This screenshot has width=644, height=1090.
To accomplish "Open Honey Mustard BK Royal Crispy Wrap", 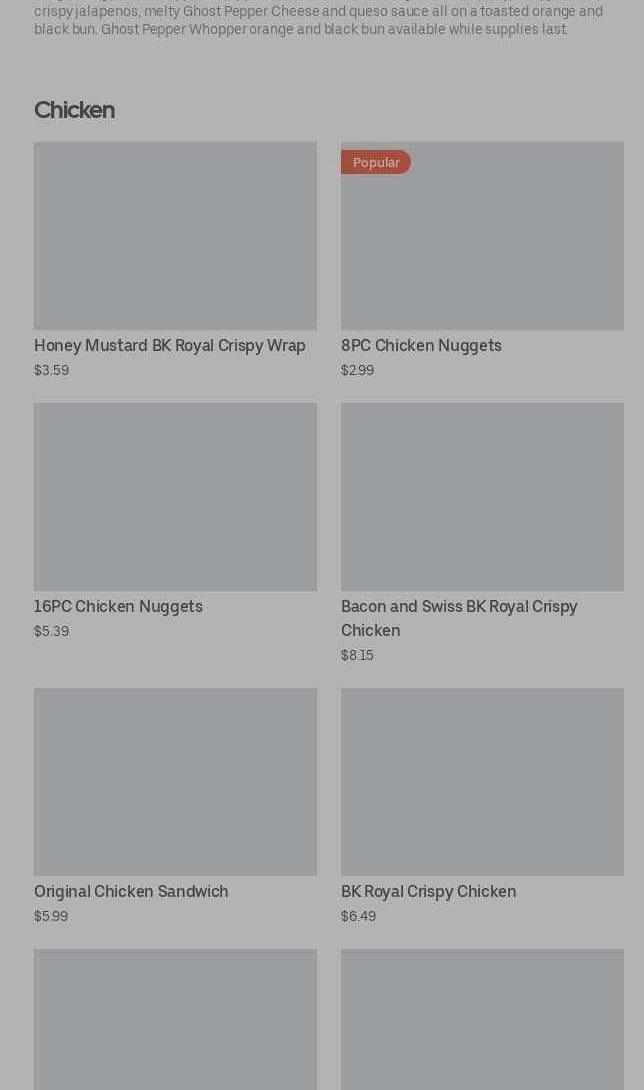I will pos(175,261).
